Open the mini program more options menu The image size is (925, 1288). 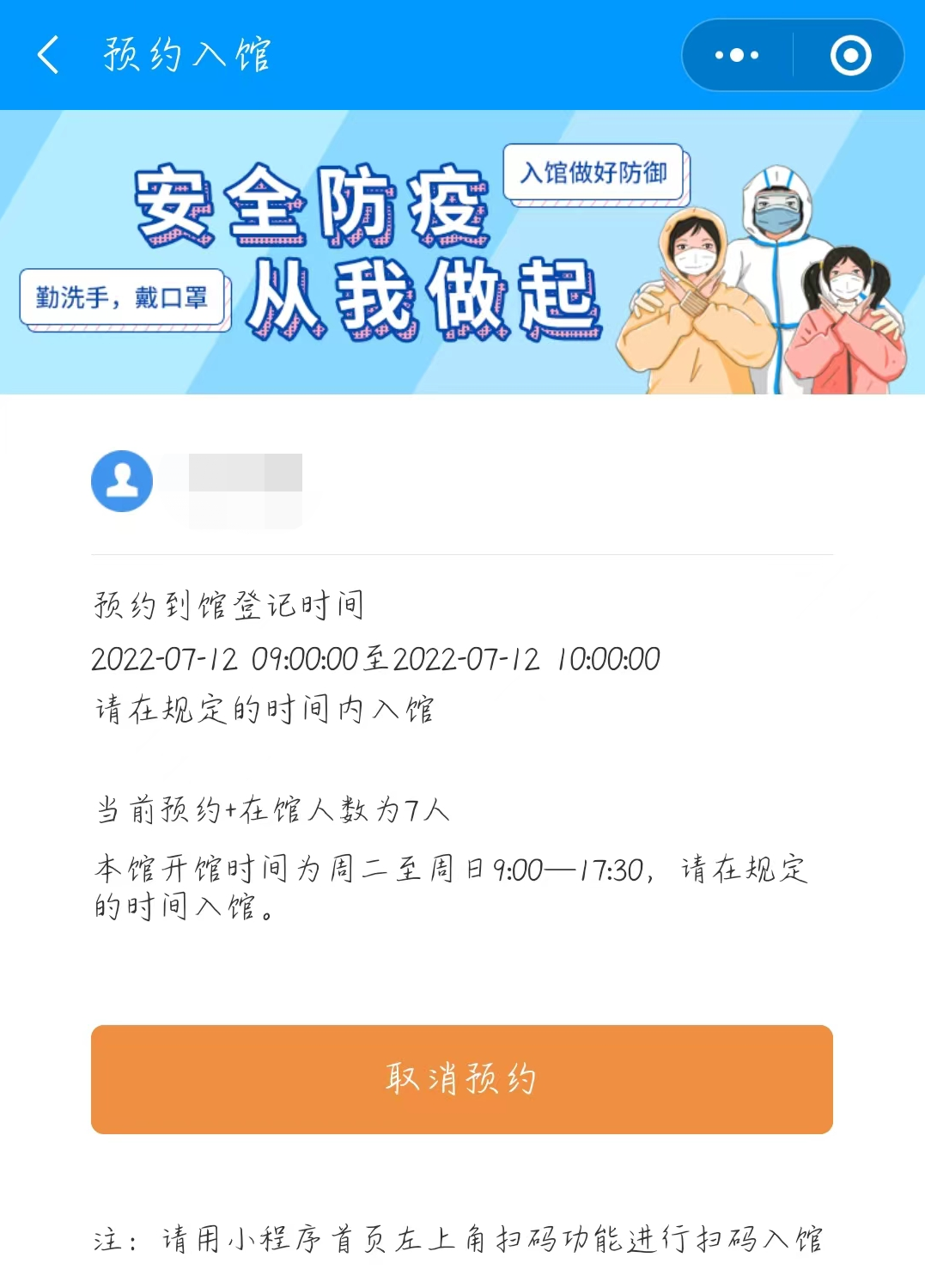click(737, 55)
